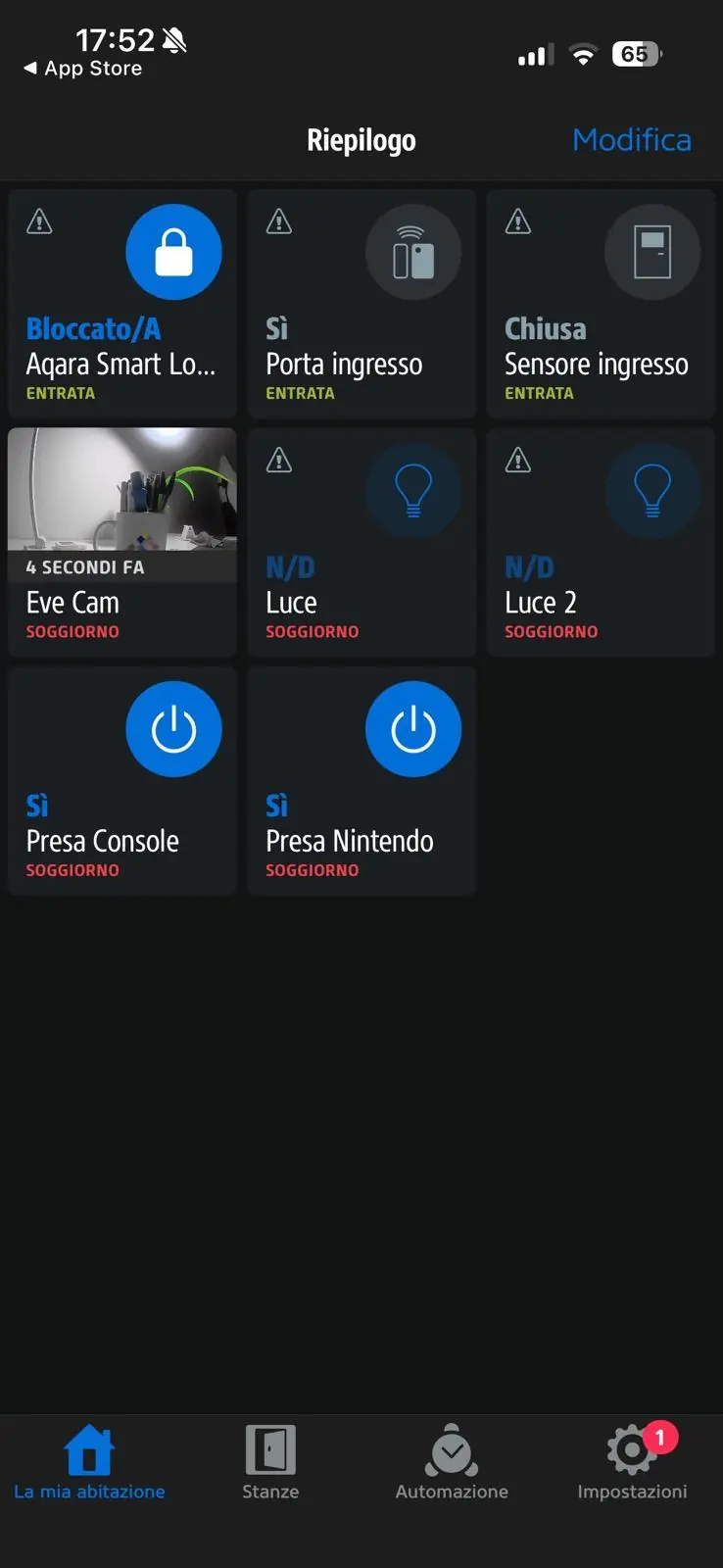Image resolution: width=723 pixels, height=1568 pixels.
Task: Return to App Store via back link
Action: click(83, 69)
